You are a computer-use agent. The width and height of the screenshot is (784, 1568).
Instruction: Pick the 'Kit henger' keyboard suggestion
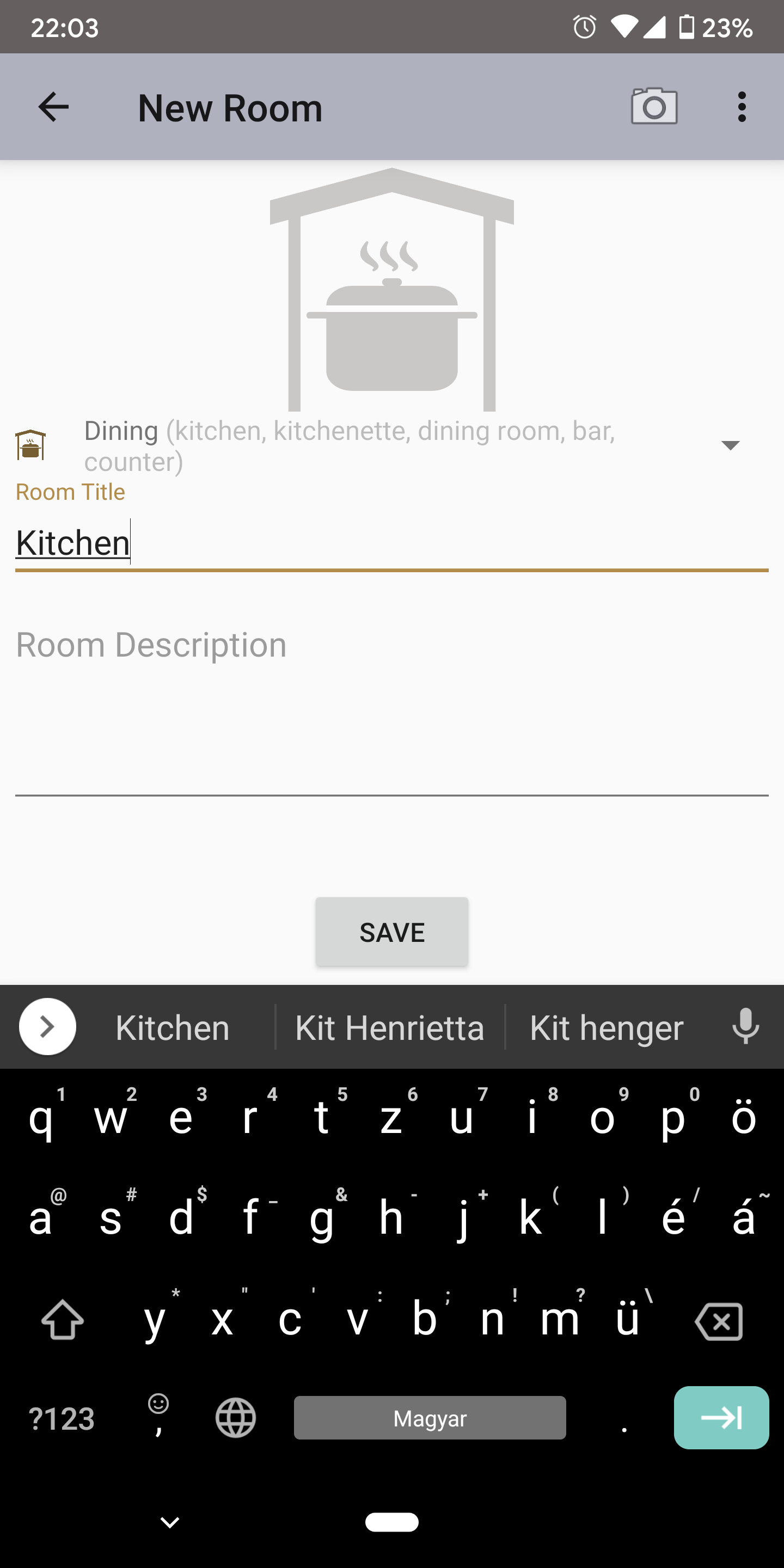tap(607, 1028)
